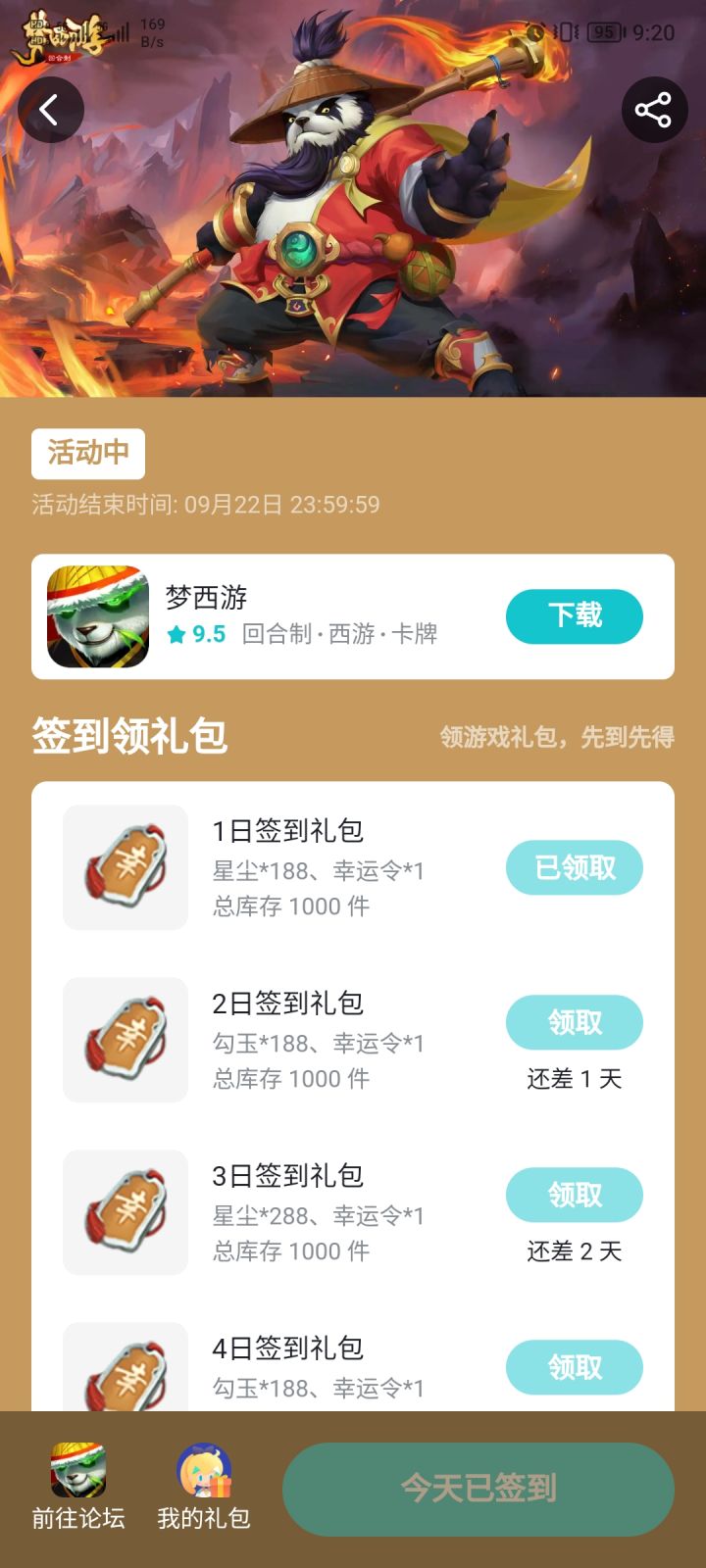The image size is (706, 1568).
Task: Share this event page
Action: (653, 110)
